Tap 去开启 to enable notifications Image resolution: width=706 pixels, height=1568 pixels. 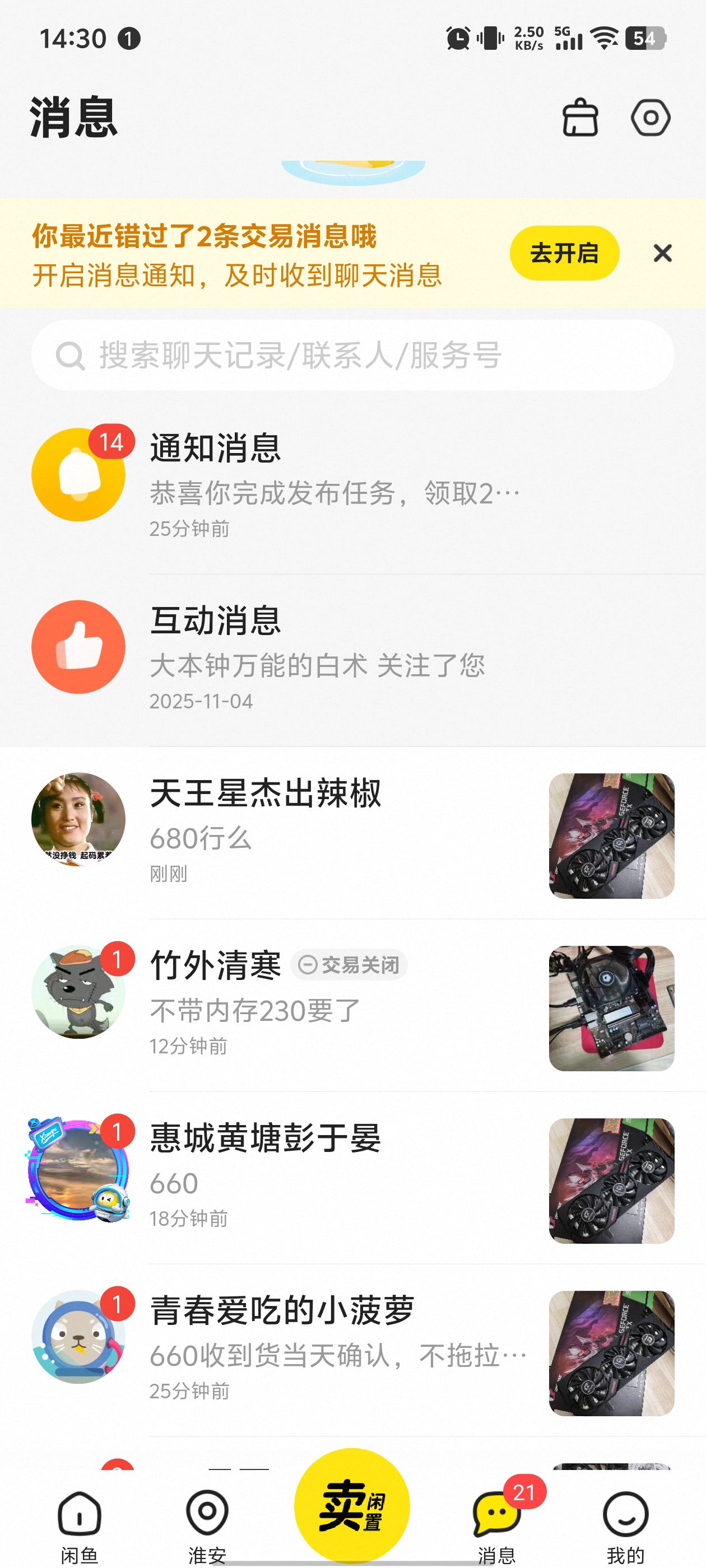(564, 253)
